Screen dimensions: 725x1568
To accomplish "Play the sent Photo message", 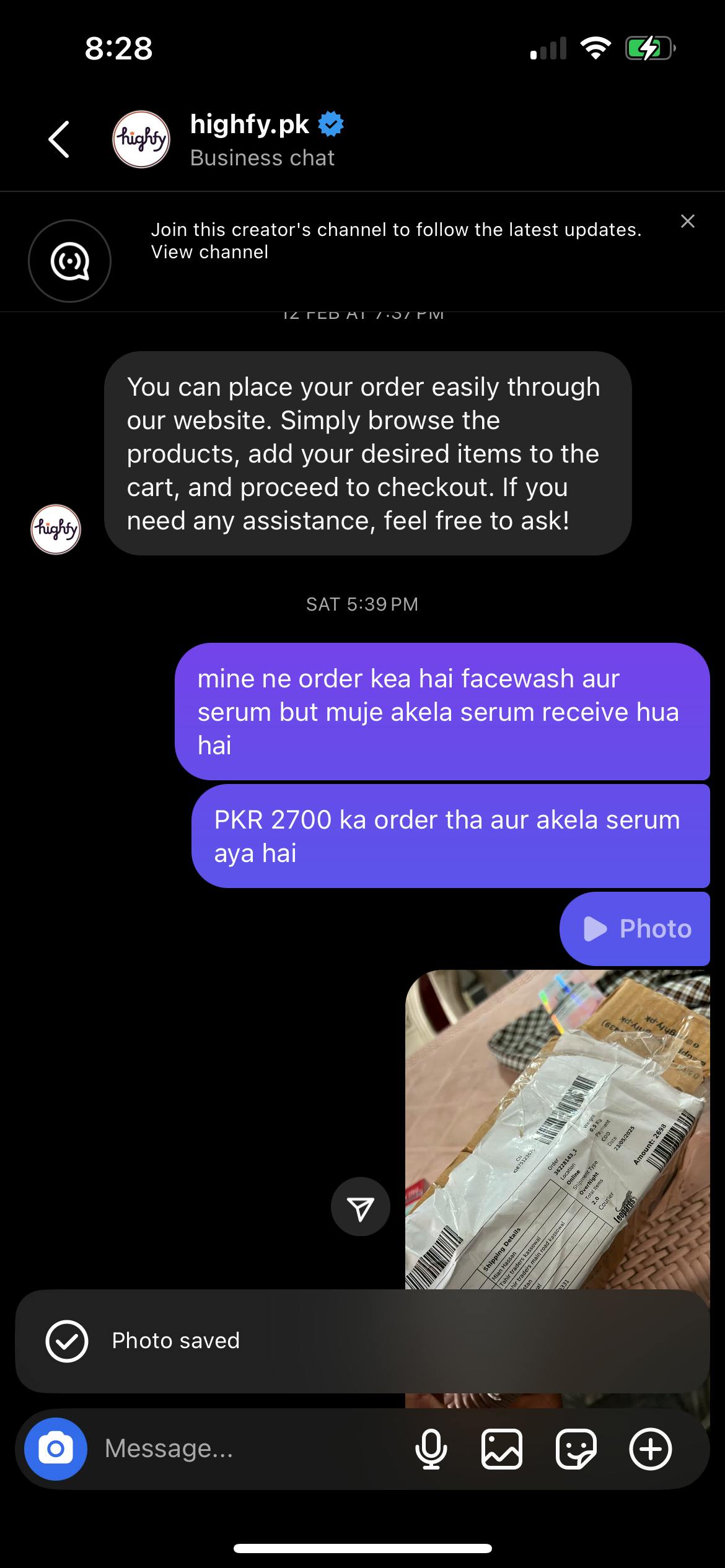I will tap(636, 929).
